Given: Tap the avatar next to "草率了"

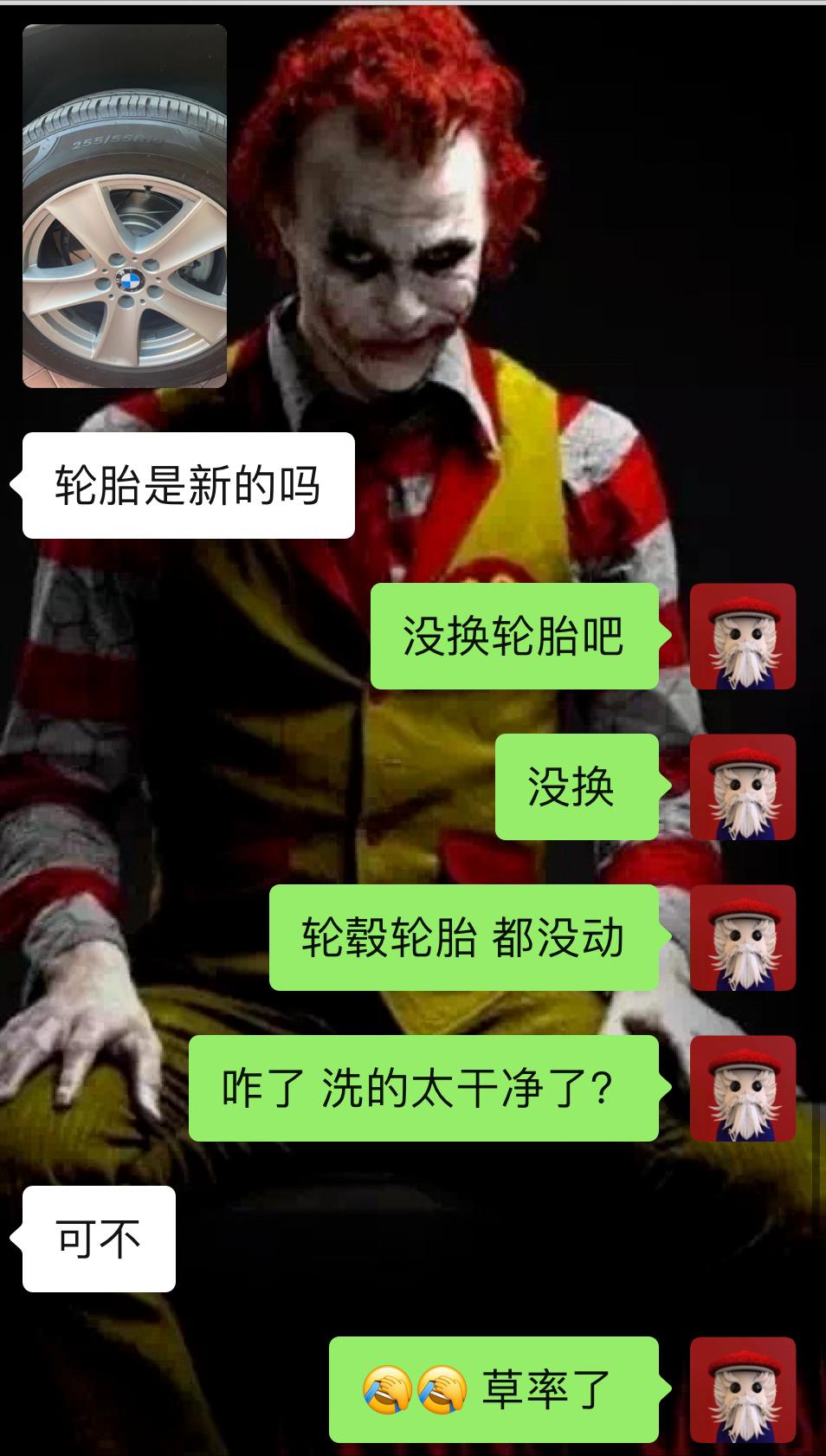Looking at the screenshot, I should pos(742,1390).
